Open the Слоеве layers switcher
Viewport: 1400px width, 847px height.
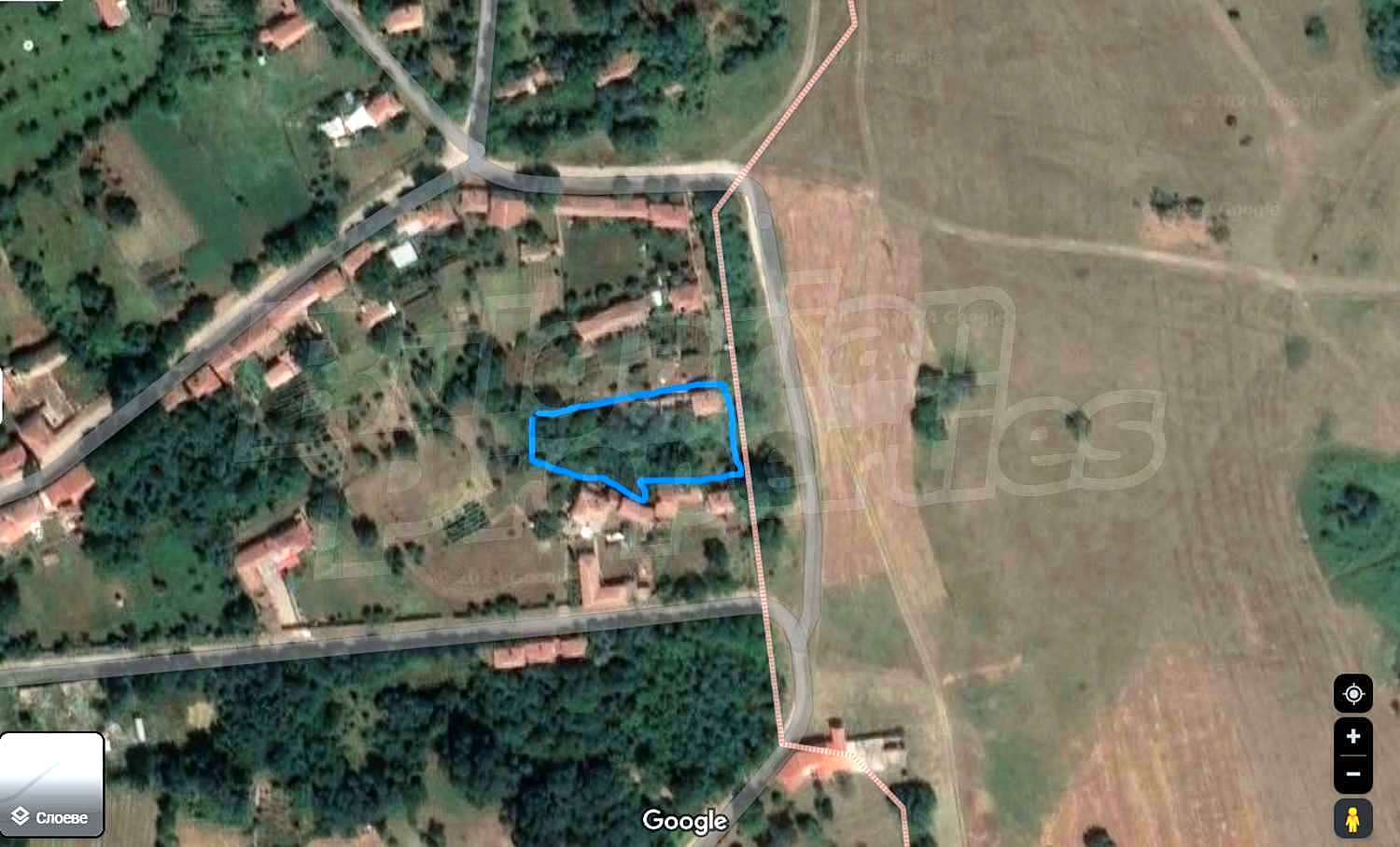point(51,785)
